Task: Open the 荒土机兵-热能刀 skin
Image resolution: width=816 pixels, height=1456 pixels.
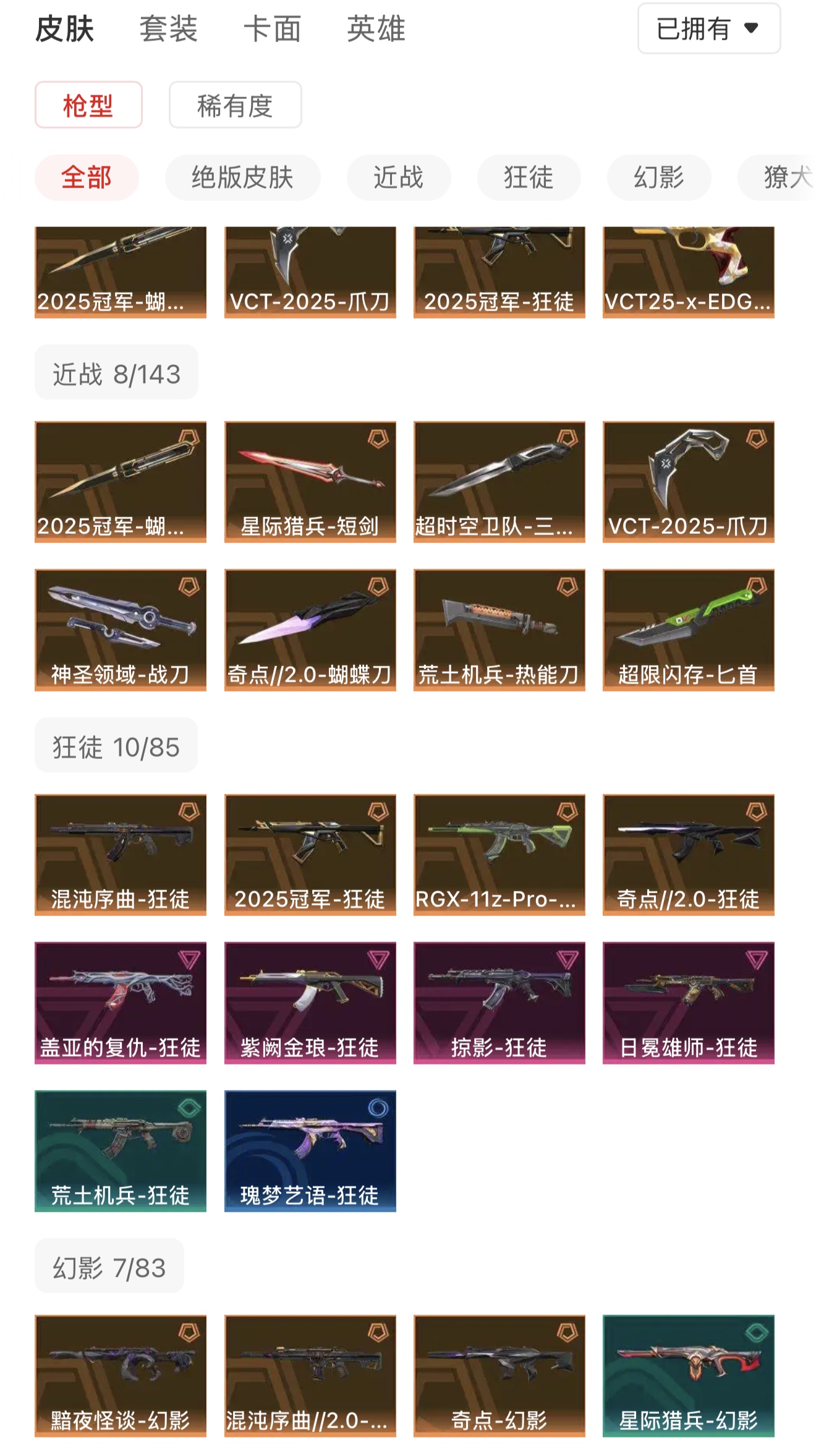Action: point(499,630)
